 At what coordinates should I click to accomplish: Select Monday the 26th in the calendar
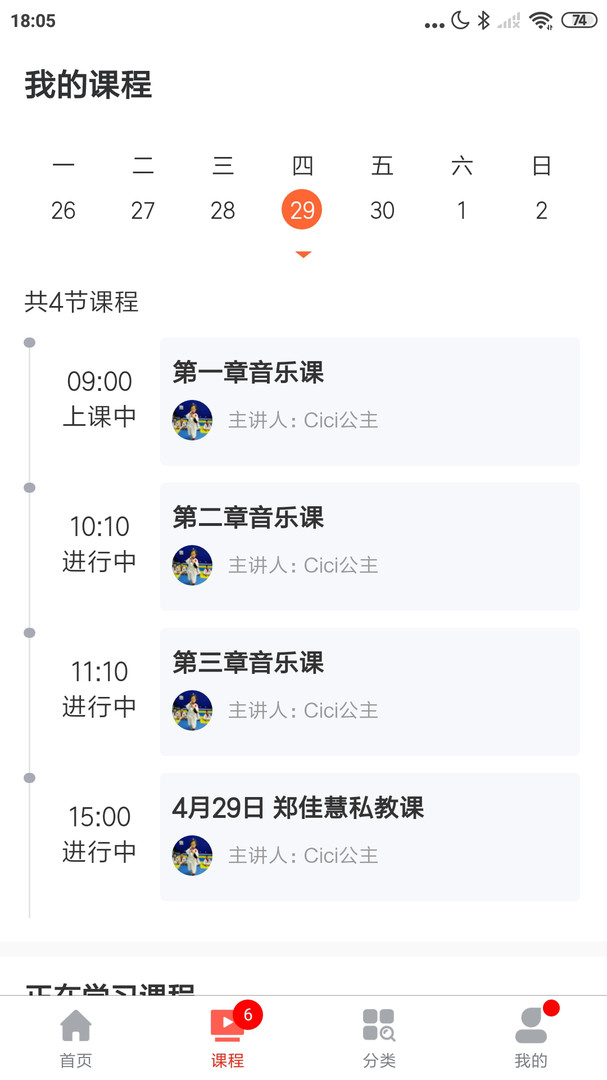(63, 210)
